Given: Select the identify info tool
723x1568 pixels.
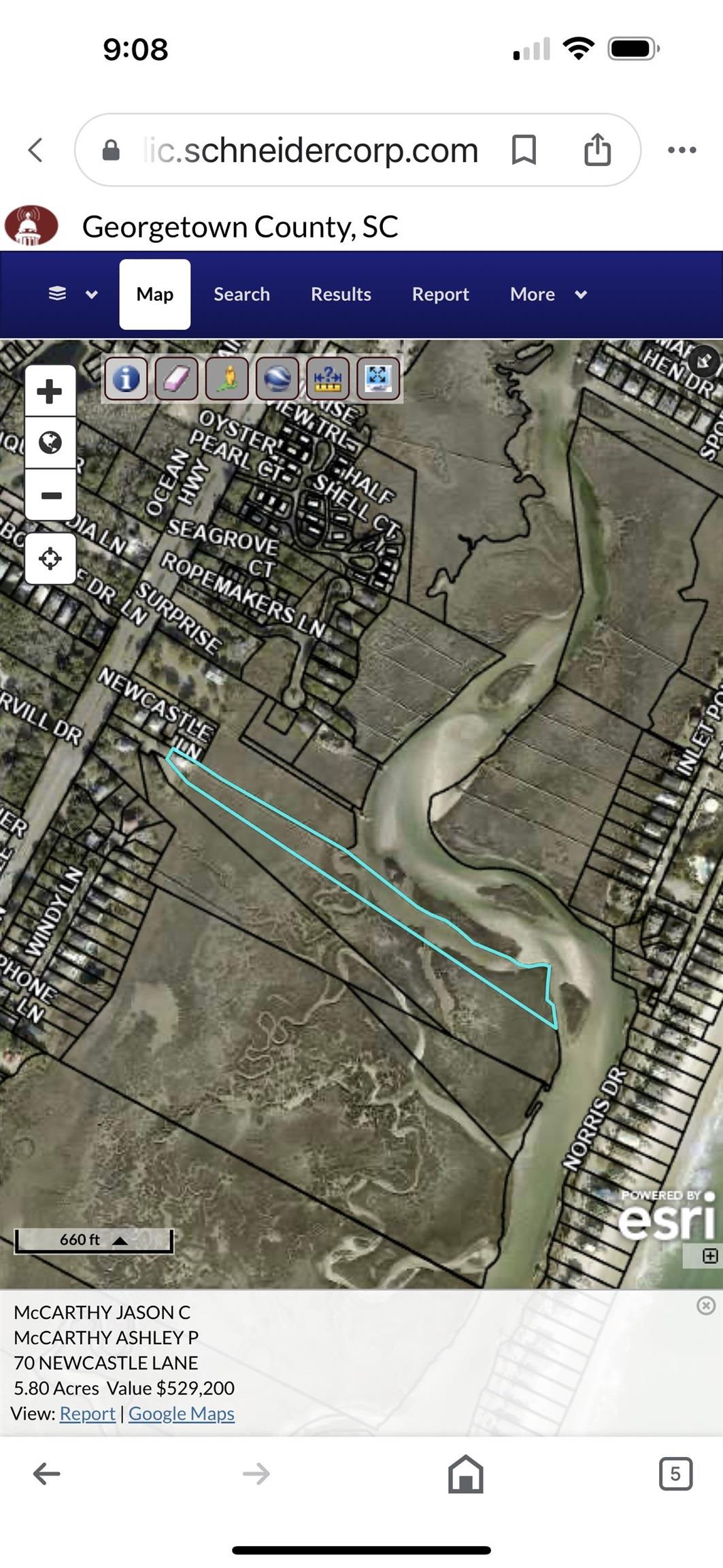Looking at the screenshot, I should [x=126, y=378].
